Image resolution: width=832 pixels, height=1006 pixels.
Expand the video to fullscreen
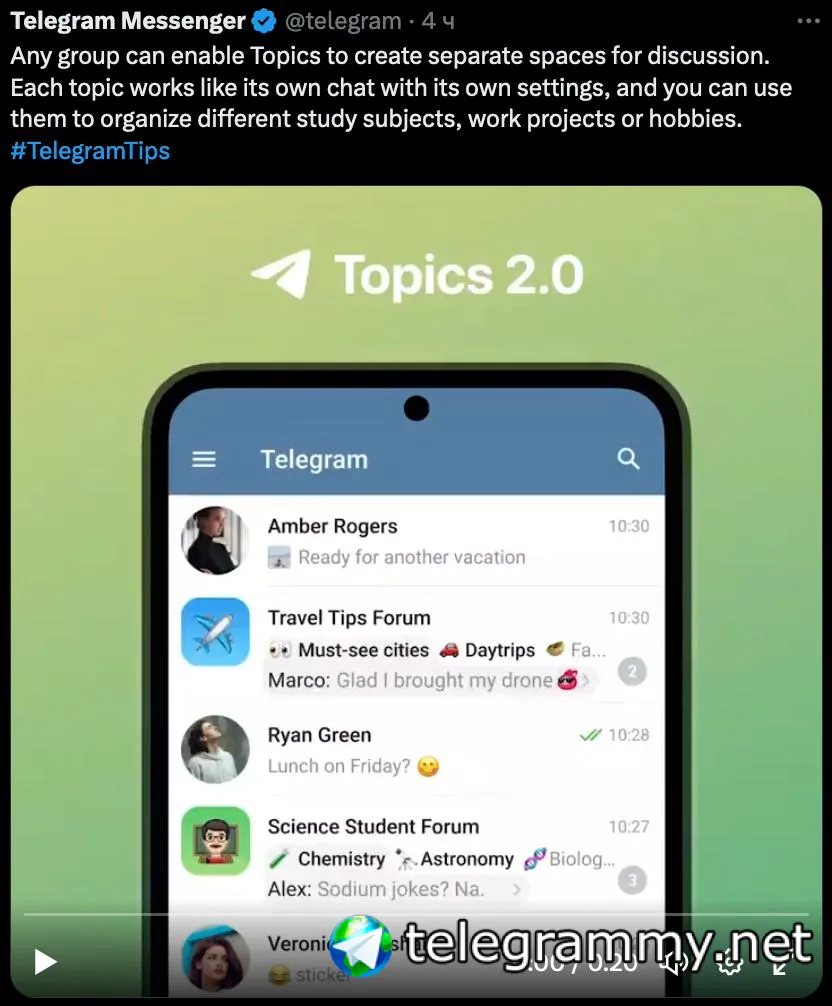783,963
